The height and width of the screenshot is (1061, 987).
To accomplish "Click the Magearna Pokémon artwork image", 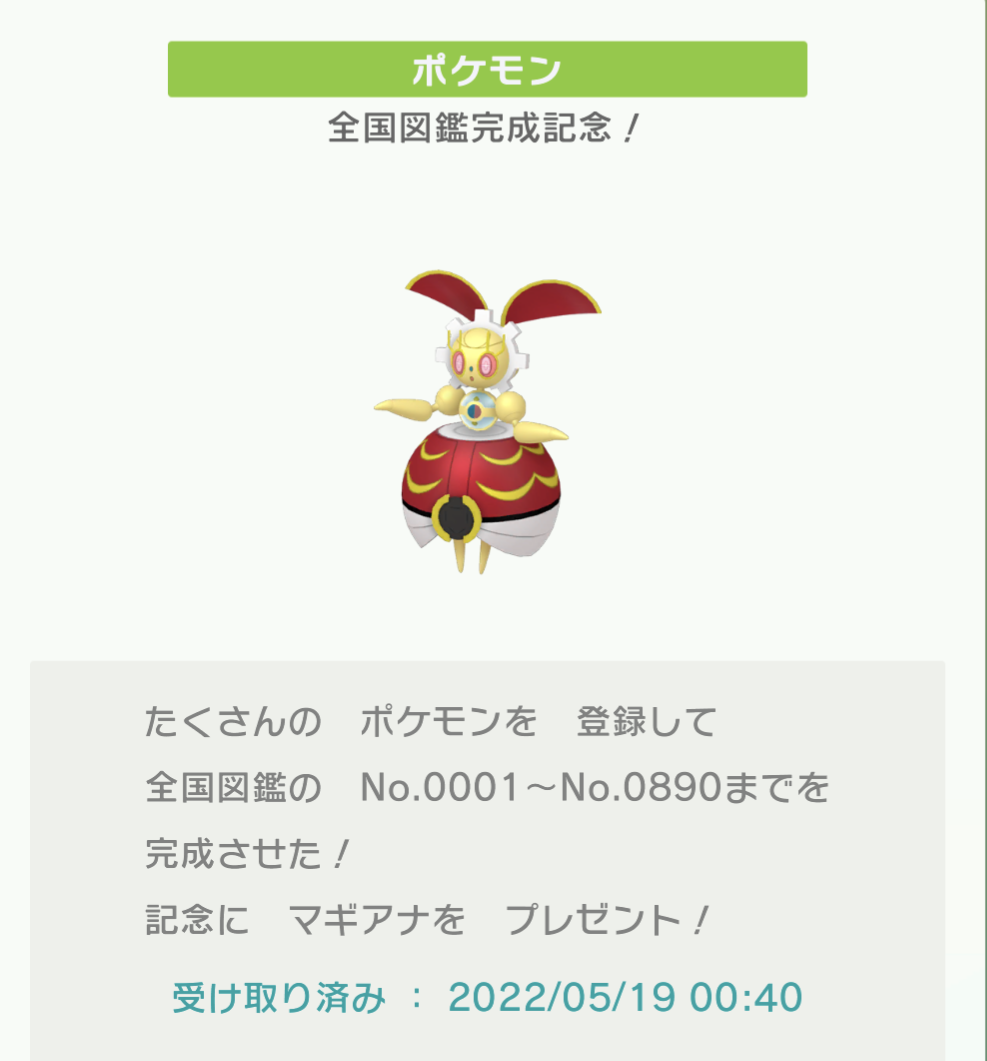I will [480, 420].
